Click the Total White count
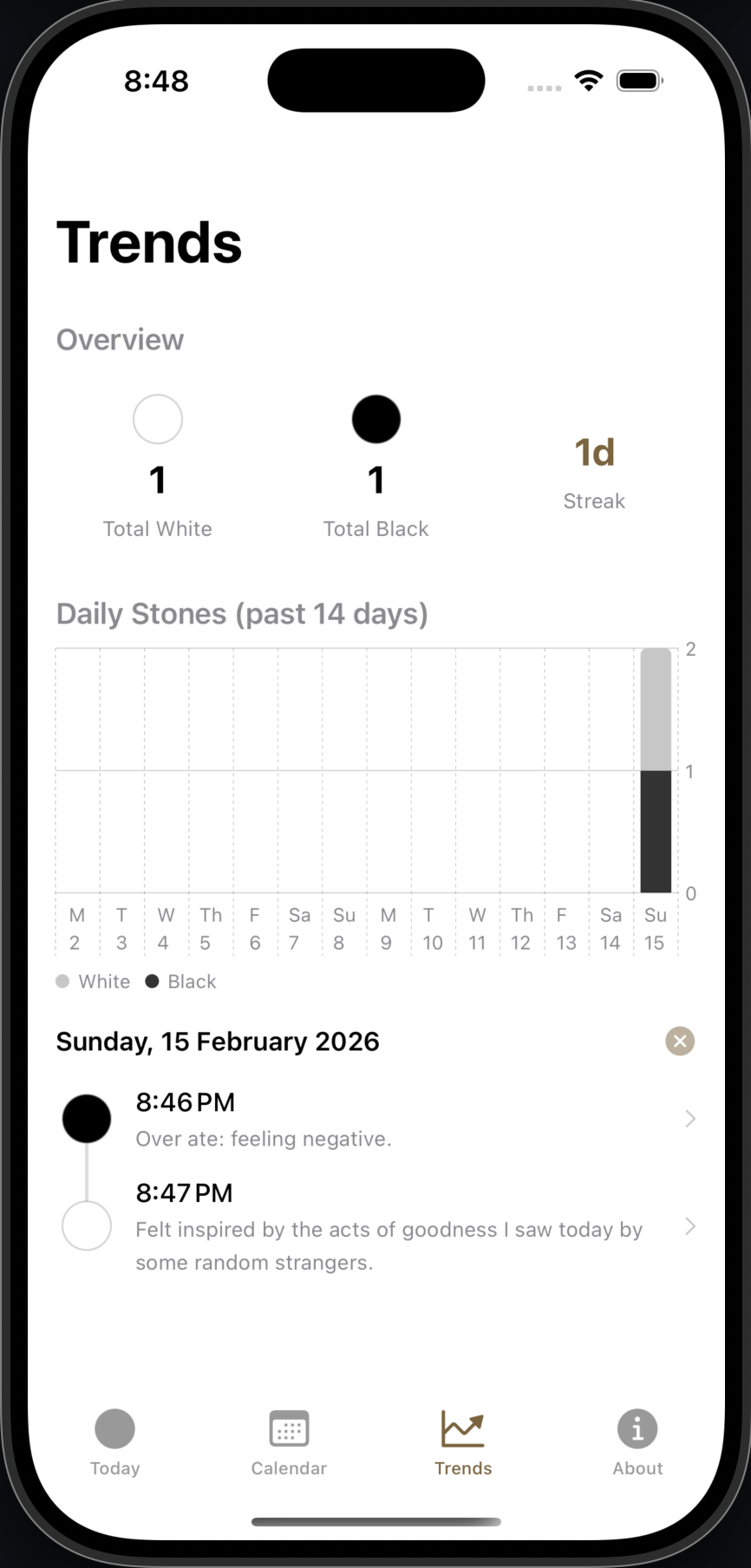751x1568 pixels. pos(157,481)
